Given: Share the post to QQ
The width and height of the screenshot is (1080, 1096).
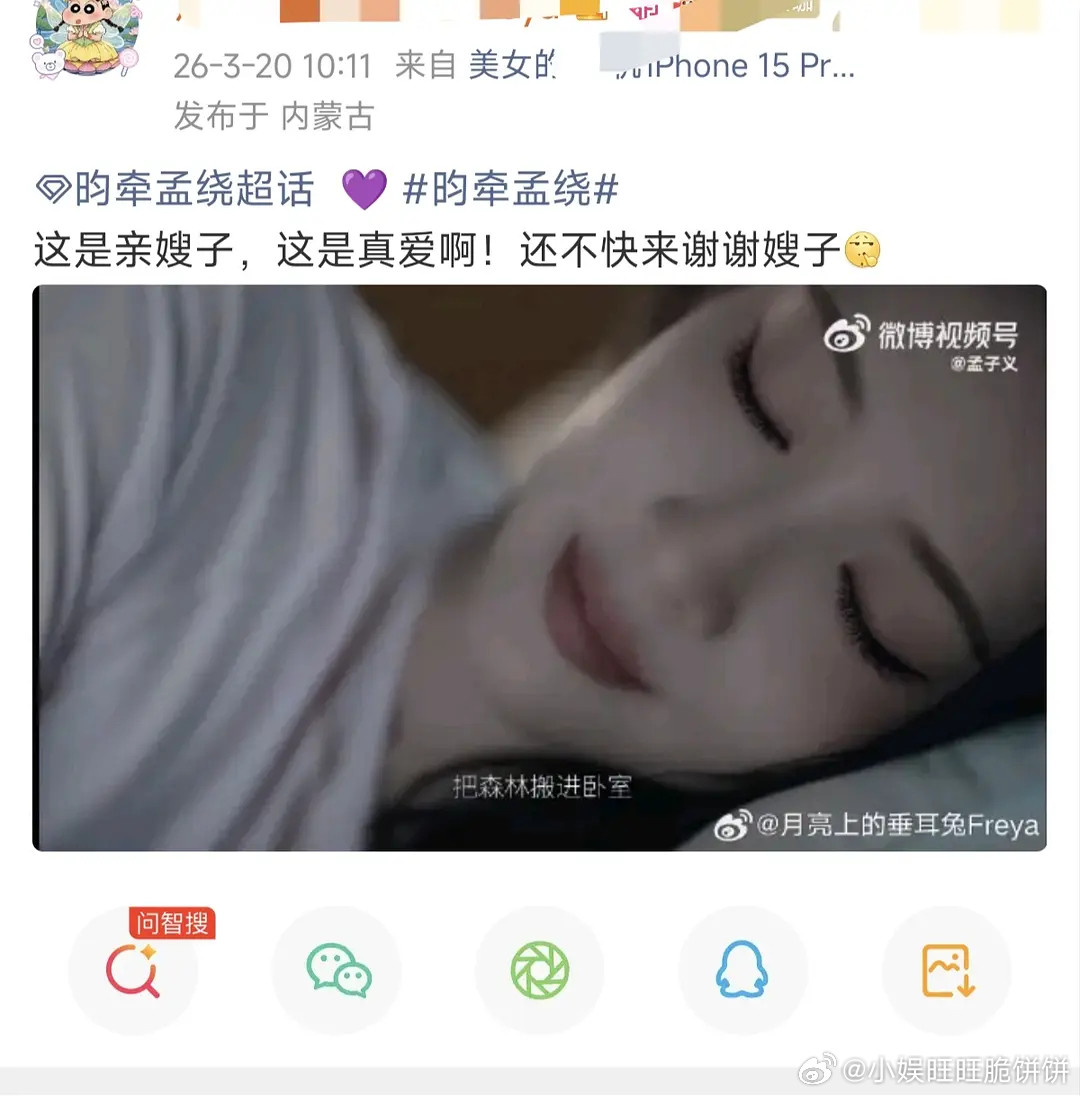Looking at the screenshot, I should click(742, 969).
